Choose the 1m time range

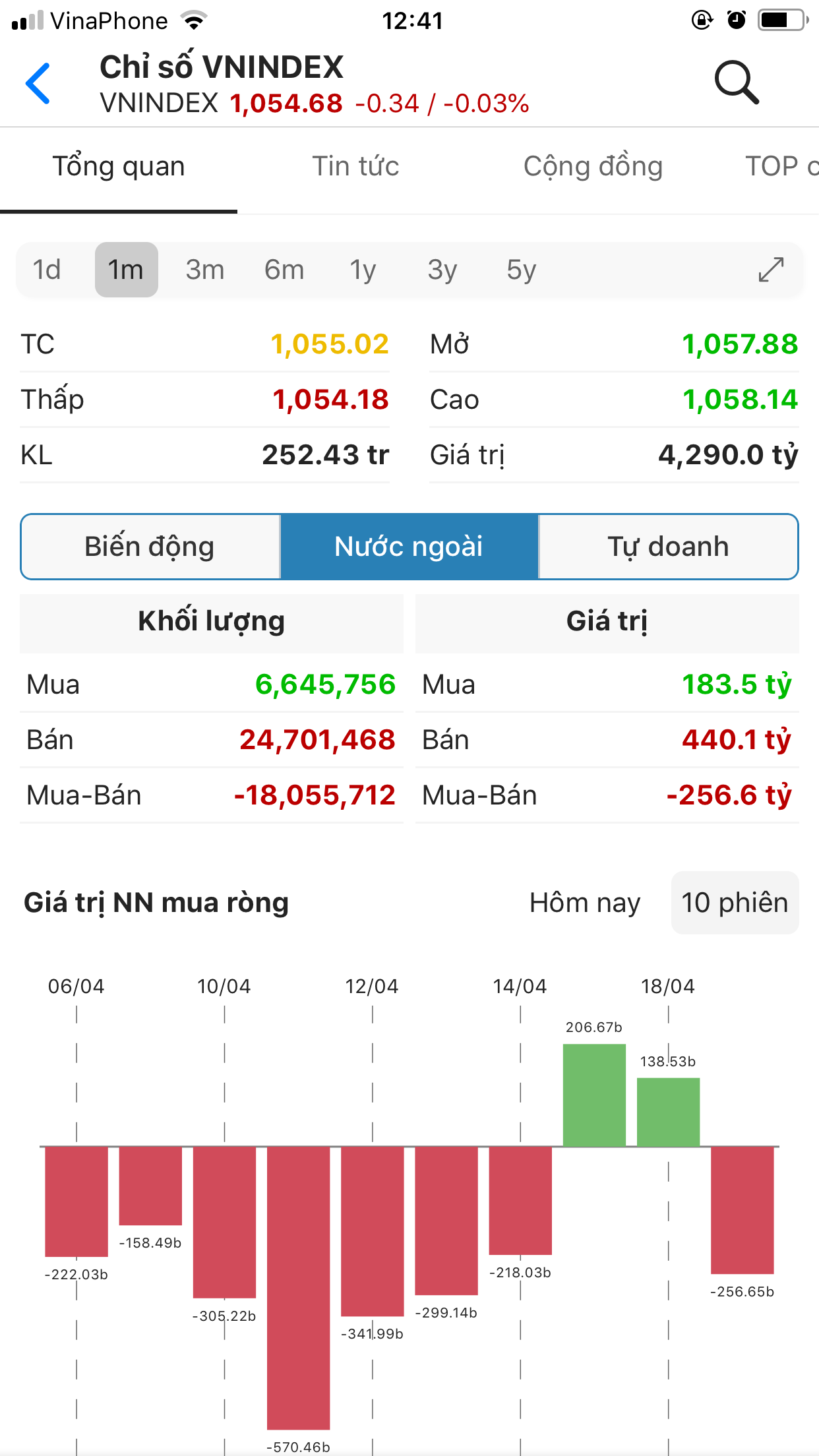[x=126, y=270]
